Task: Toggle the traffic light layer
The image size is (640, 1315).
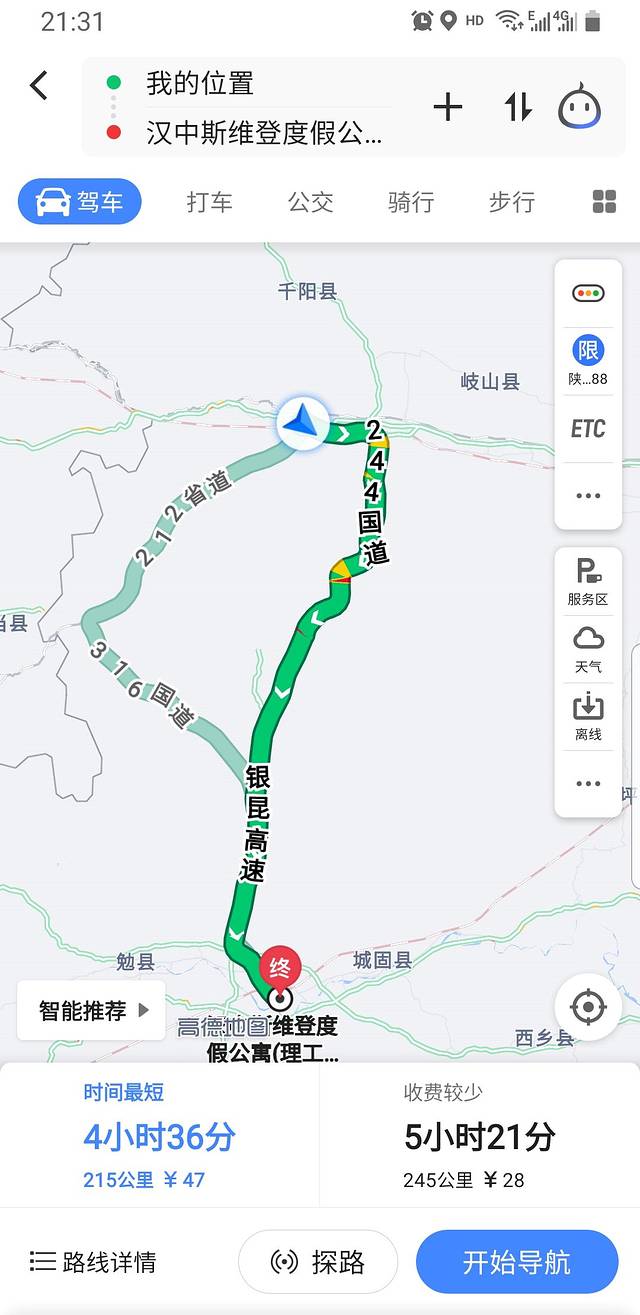Action: click(x=588, y=294)
